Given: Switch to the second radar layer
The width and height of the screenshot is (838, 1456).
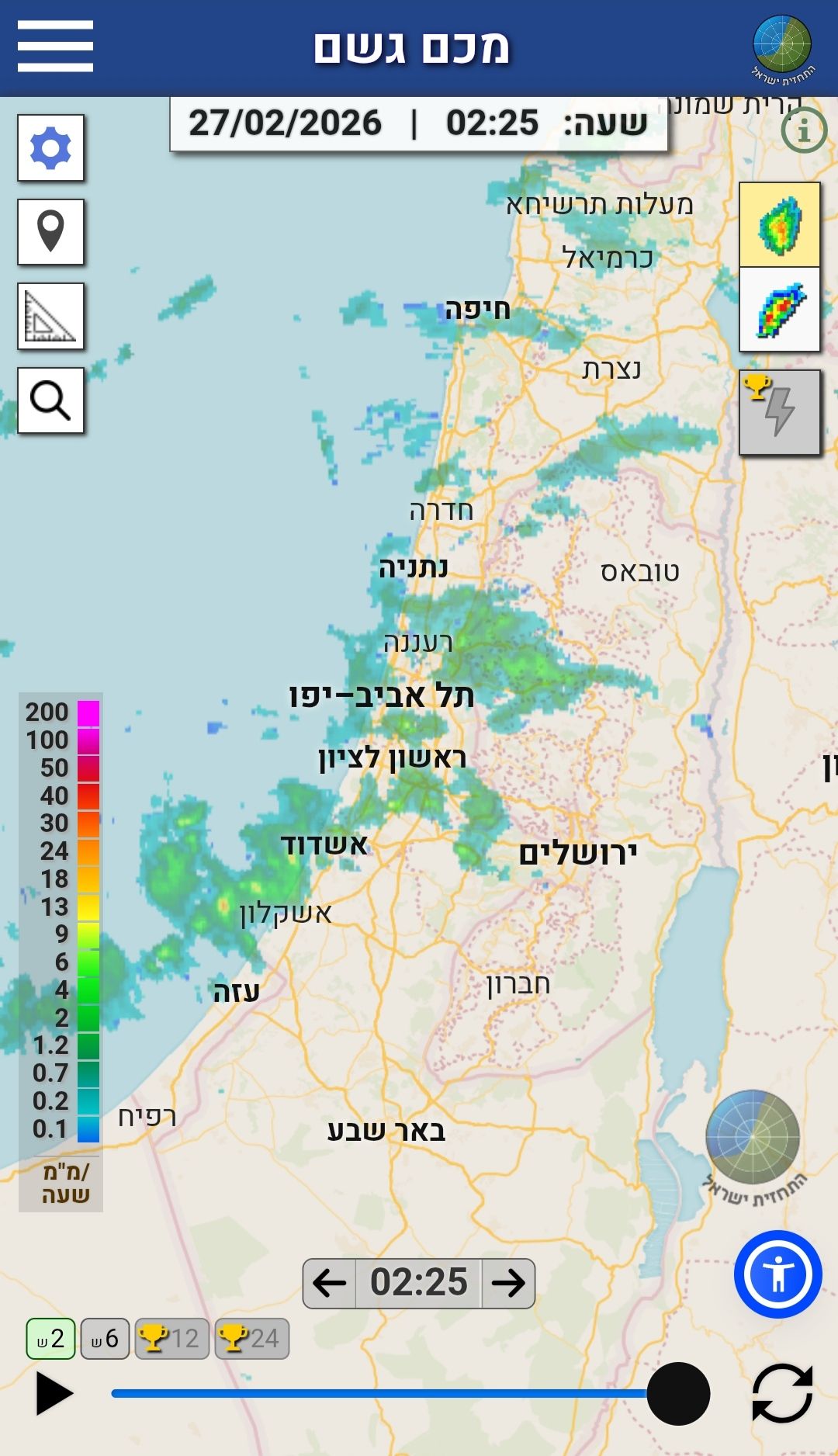Looking at the screenshot, I should 780,310.
